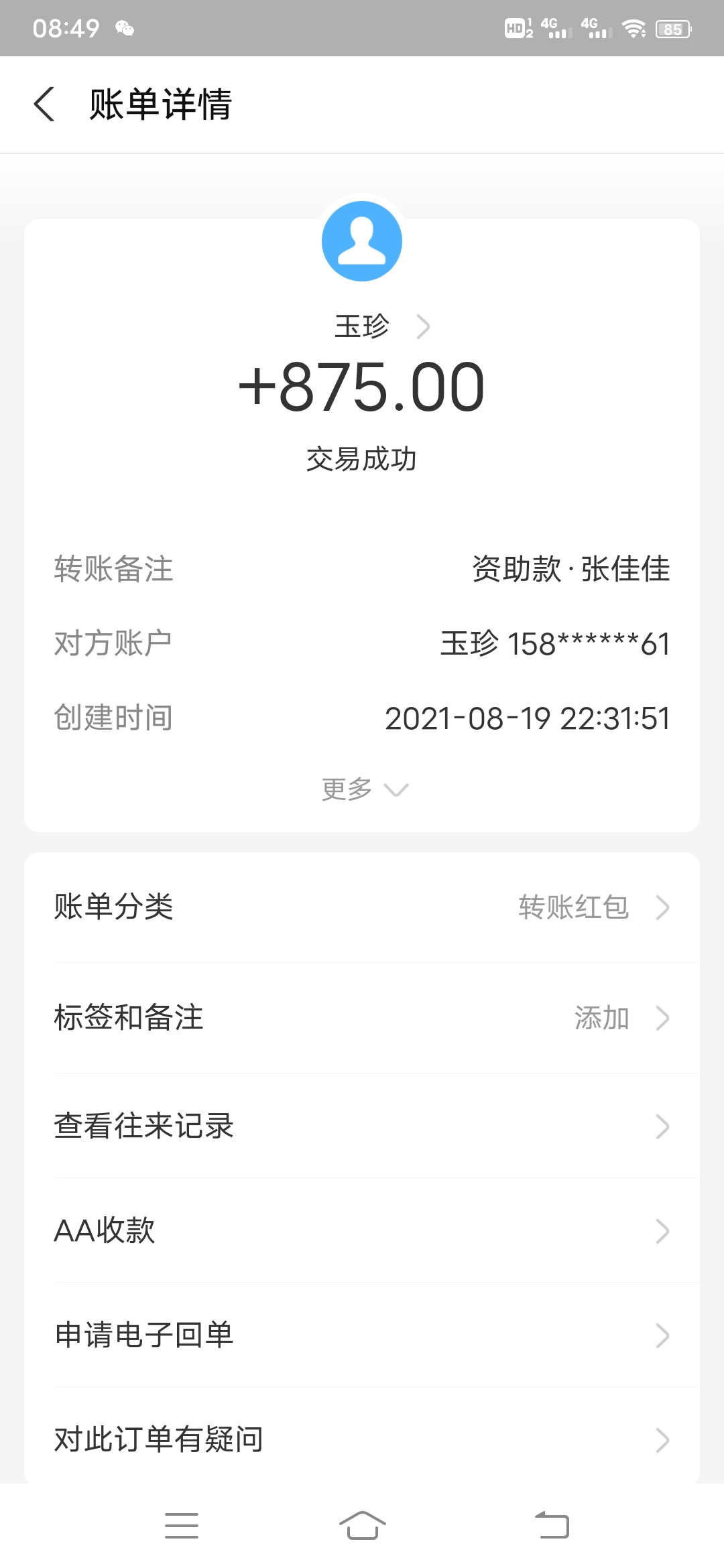Tap the 对方账户 account number row
Viewport: 724px width, 1568px height.
coord(362,642)
